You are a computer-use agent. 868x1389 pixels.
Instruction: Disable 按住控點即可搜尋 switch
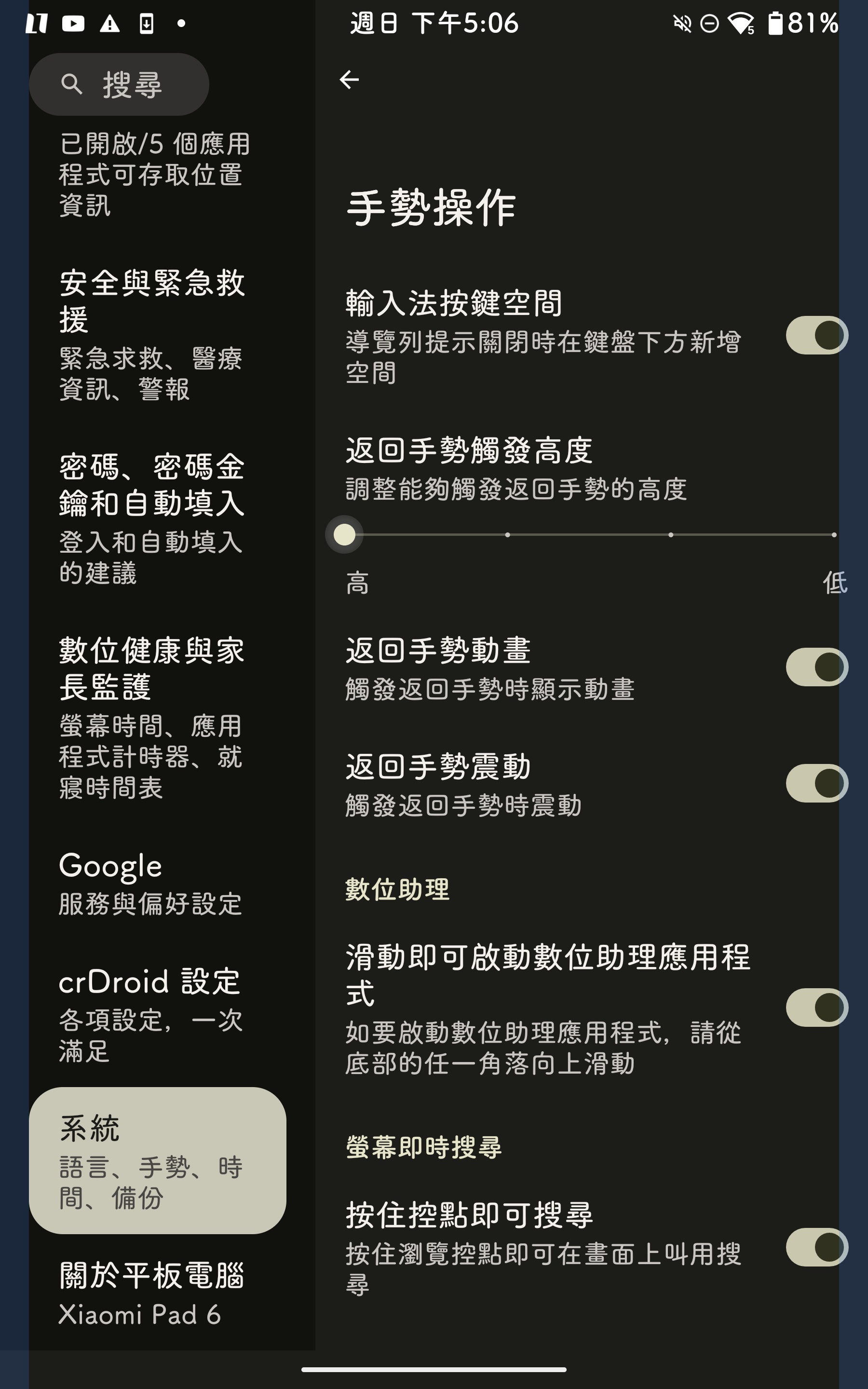tap(816, 1247)
